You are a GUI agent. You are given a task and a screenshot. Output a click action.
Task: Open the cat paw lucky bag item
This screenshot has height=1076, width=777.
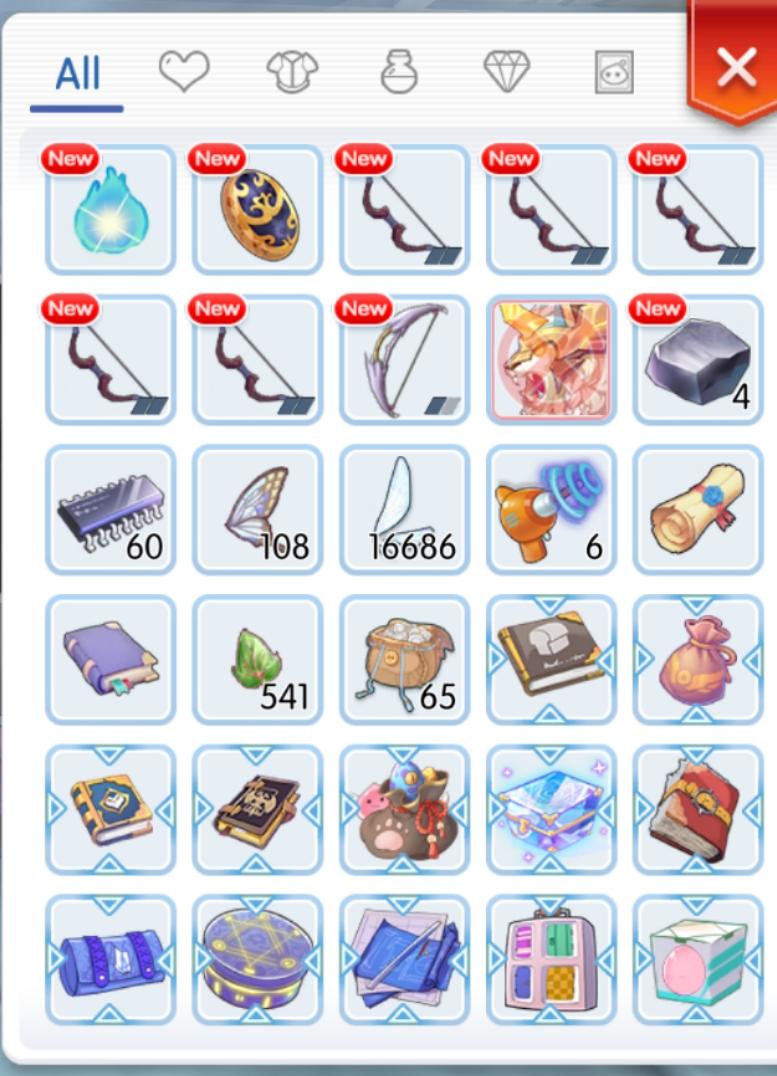pyautogui.click(x=404, y=810)
